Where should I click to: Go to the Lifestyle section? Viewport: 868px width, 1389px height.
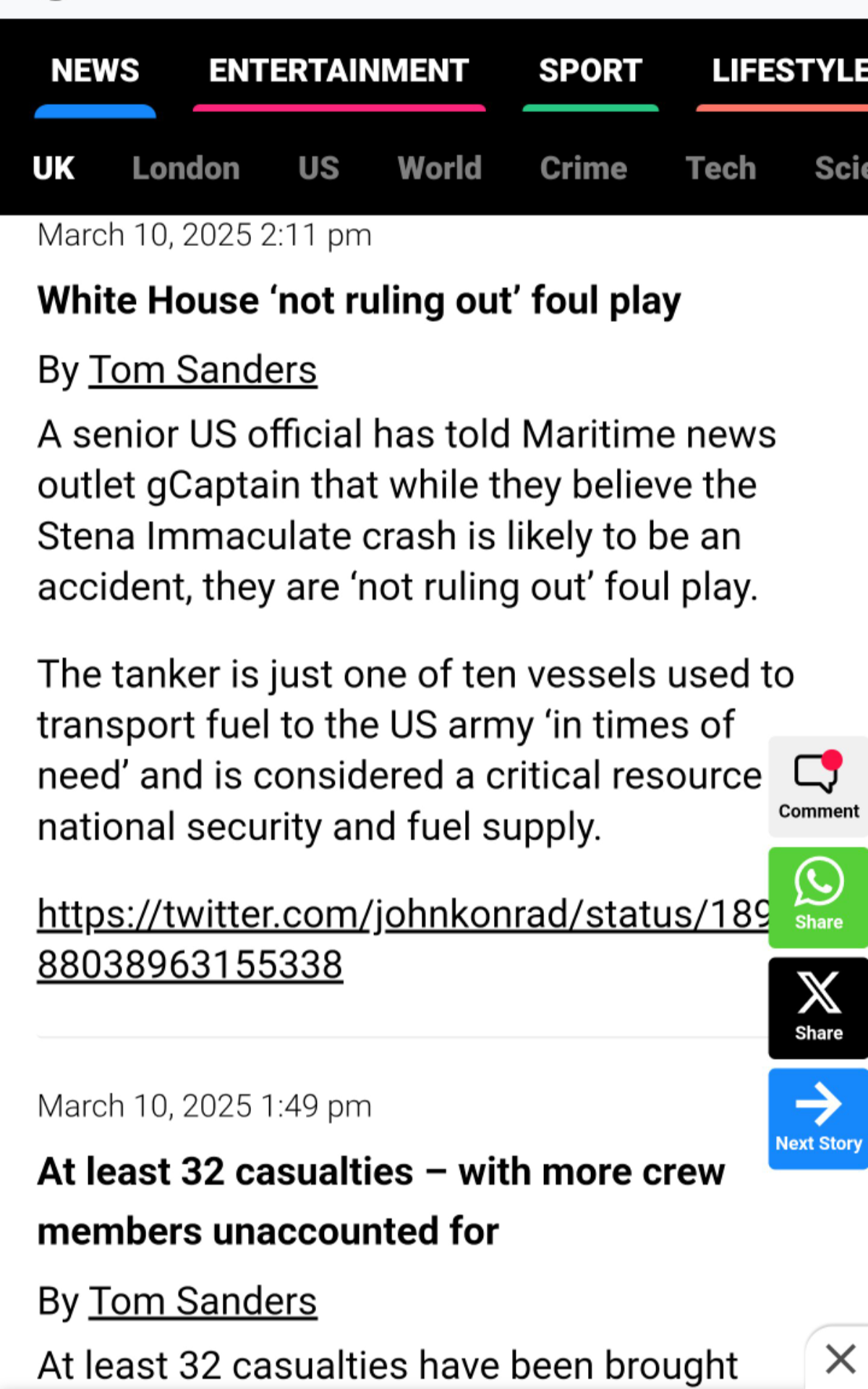[789, 71]
